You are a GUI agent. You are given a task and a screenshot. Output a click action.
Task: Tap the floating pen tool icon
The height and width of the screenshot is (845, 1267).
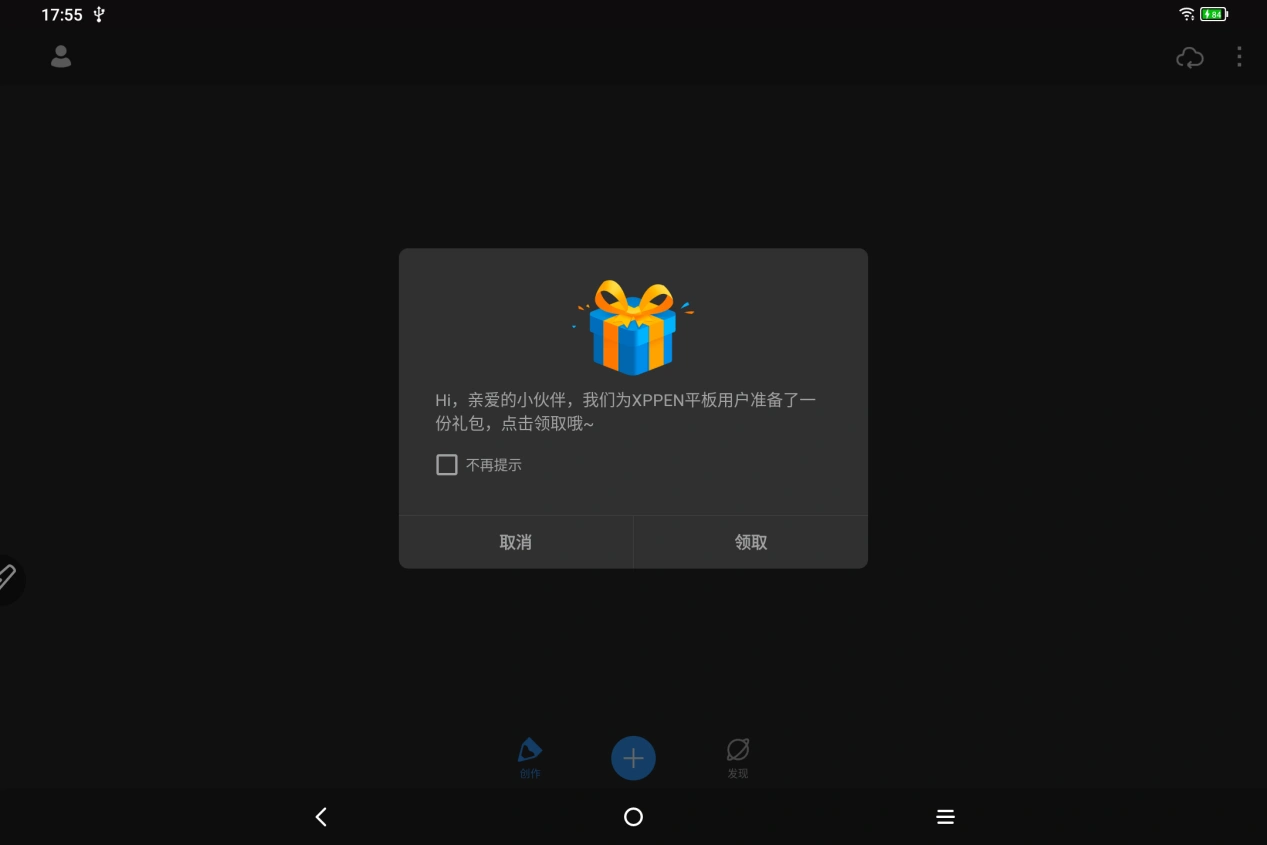coord(8,577)
